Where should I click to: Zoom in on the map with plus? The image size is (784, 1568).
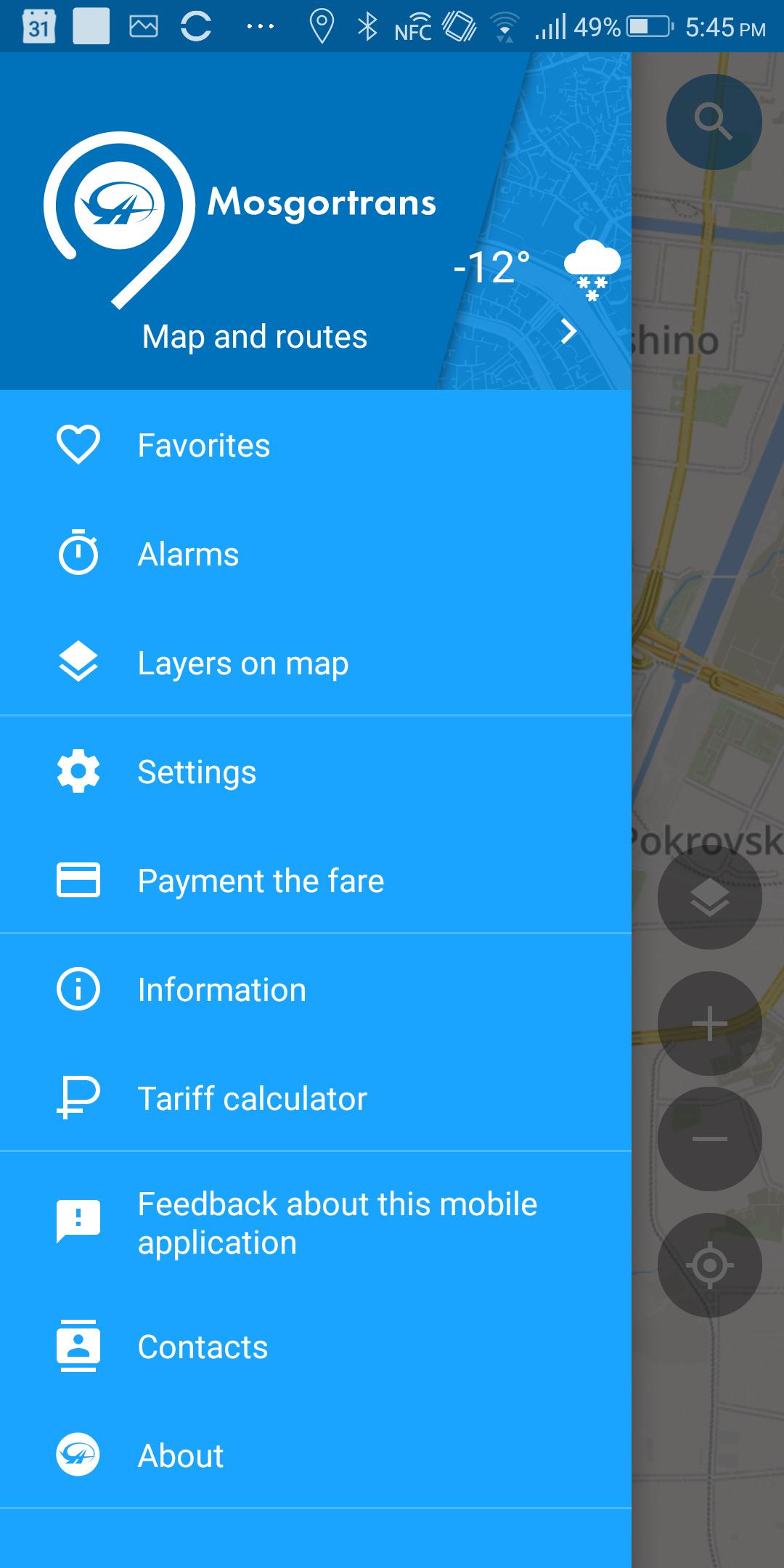pos(709,1024)
